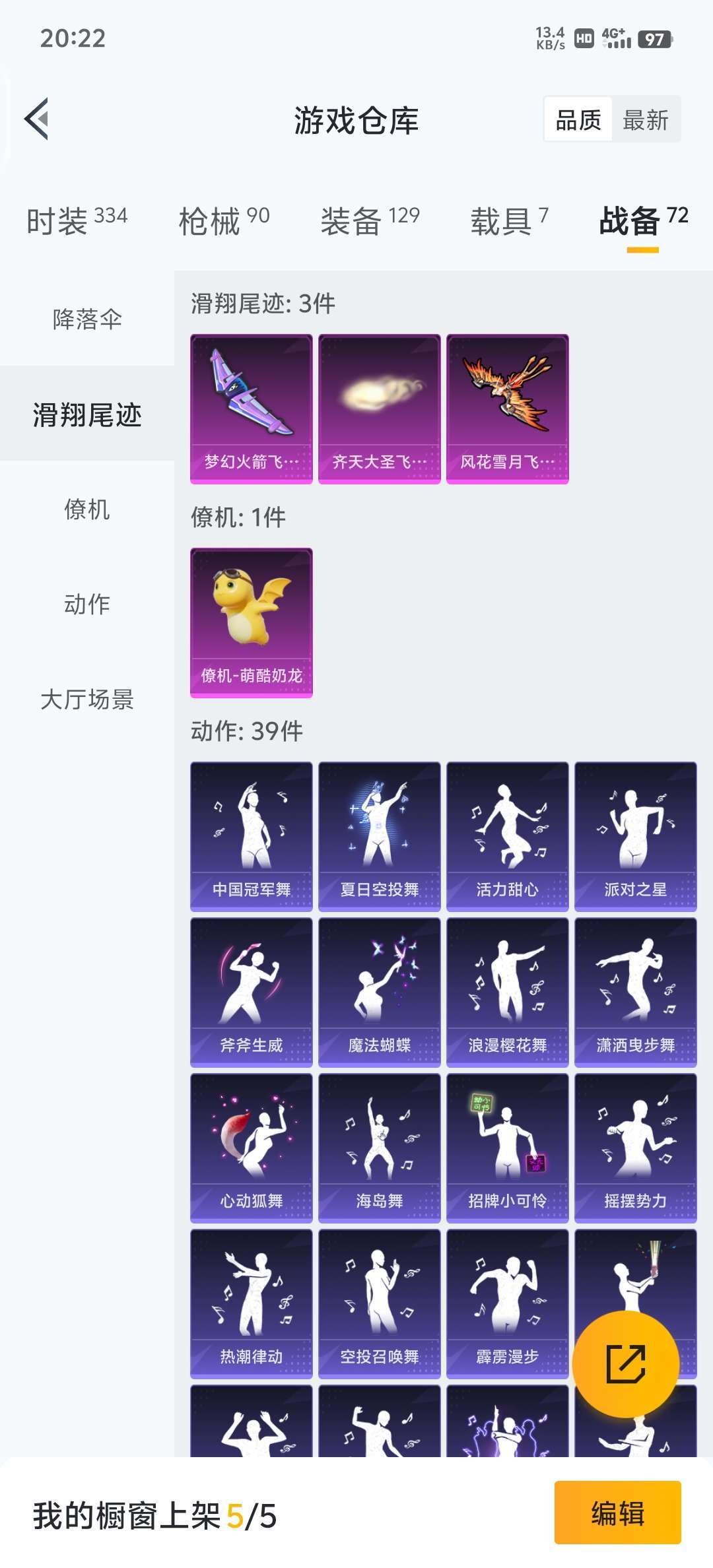
Task: Tap the yellow floating share button
Action: [x=625, y=1363]
